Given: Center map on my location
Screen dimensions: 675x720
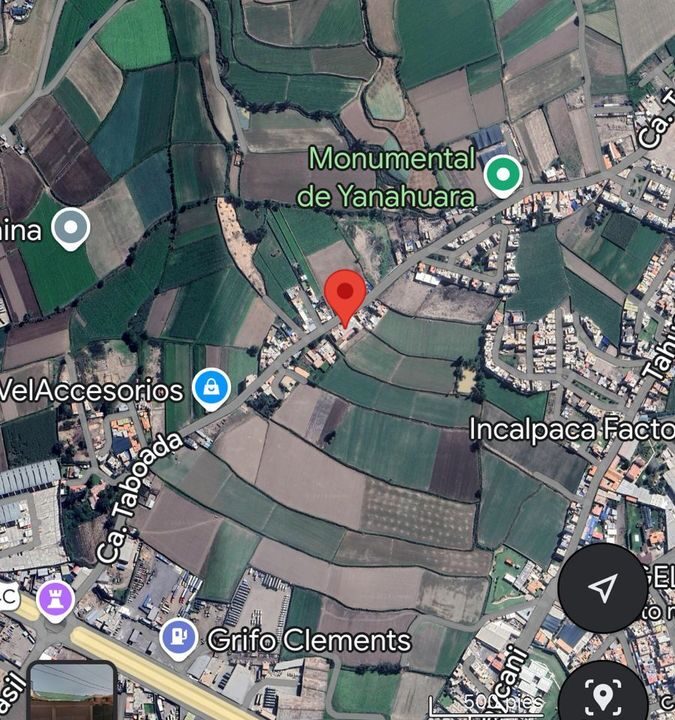Looking at the screenshot, I should click(602, 588).
